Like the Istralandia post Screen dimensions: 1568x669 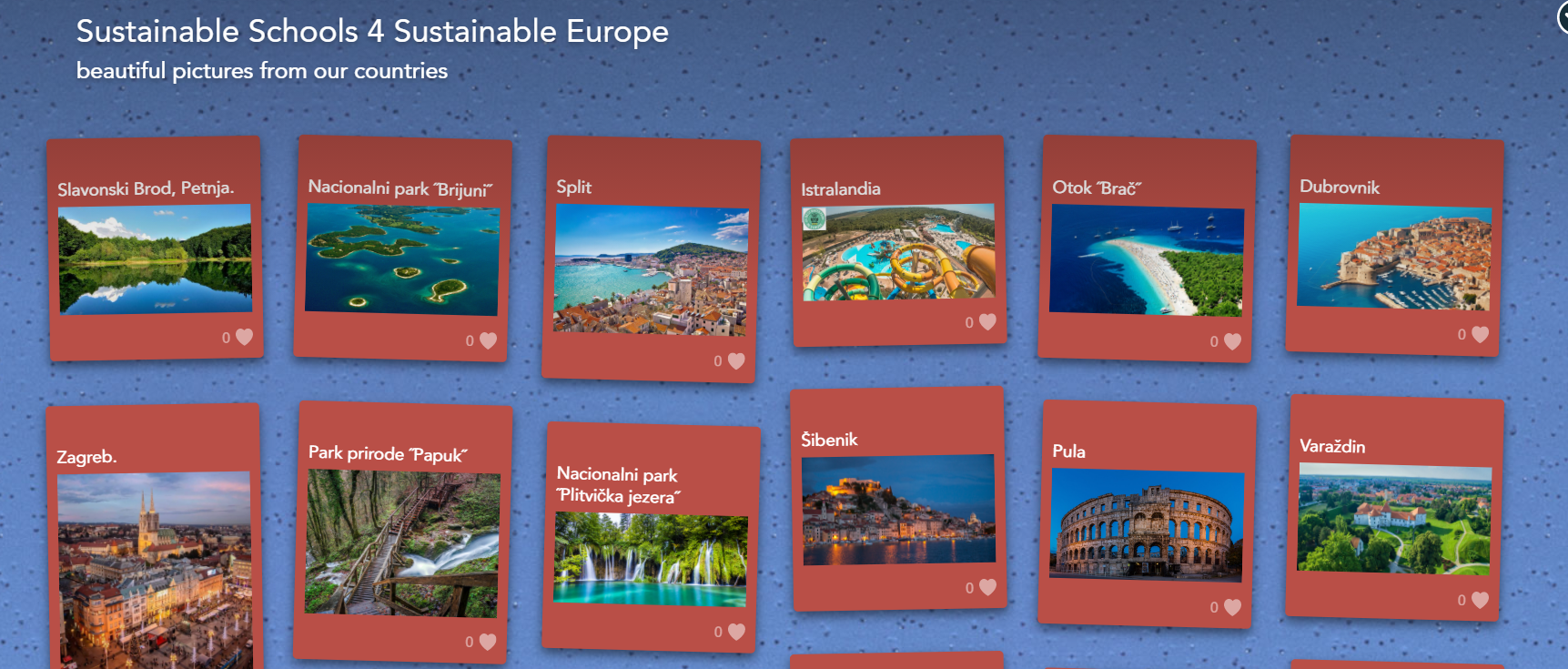pyautogui.click(x=987, y=321)
